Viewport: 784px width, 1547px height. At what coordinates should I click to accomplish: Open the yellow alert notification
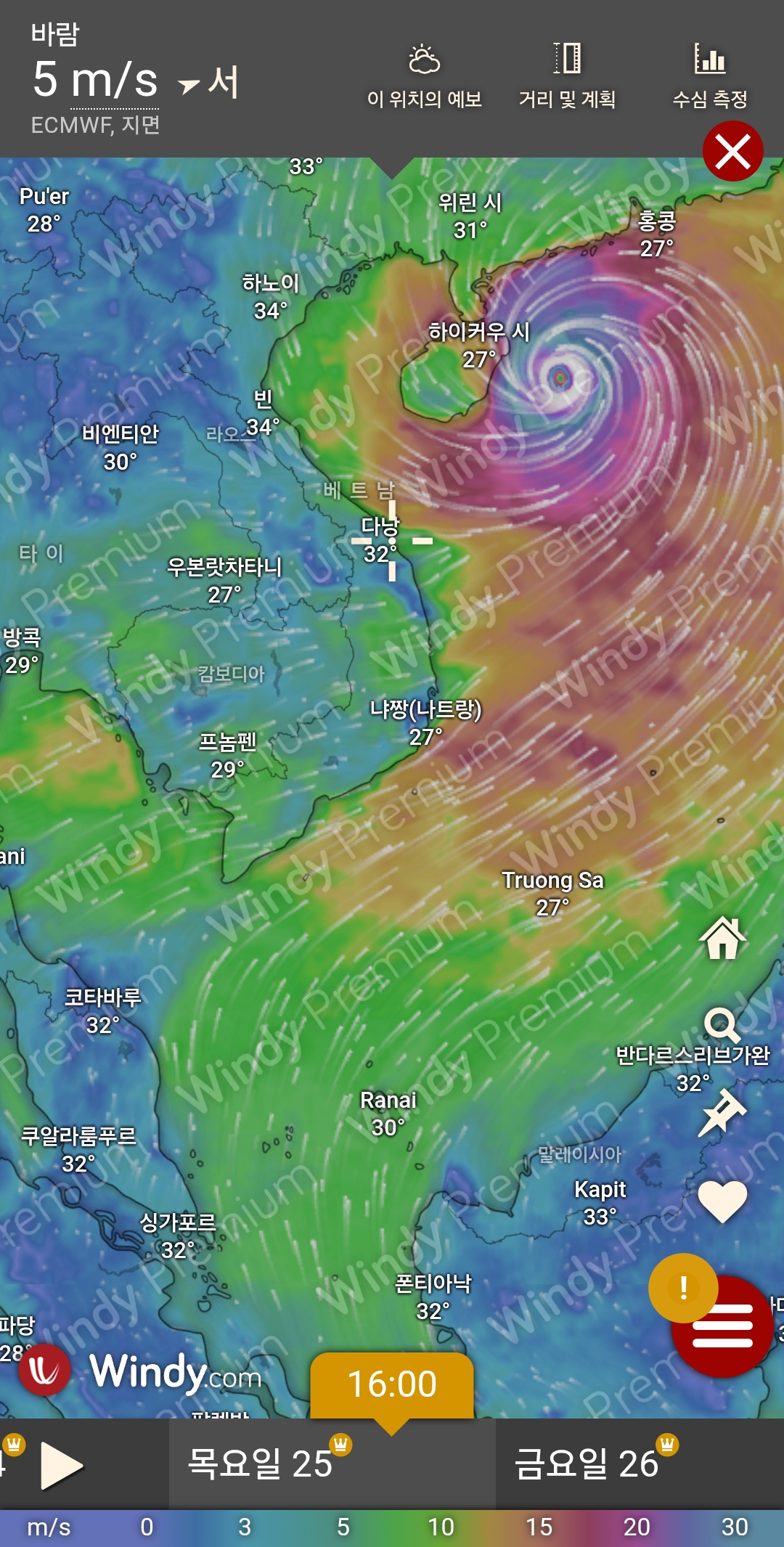[x=682, y=1288]
